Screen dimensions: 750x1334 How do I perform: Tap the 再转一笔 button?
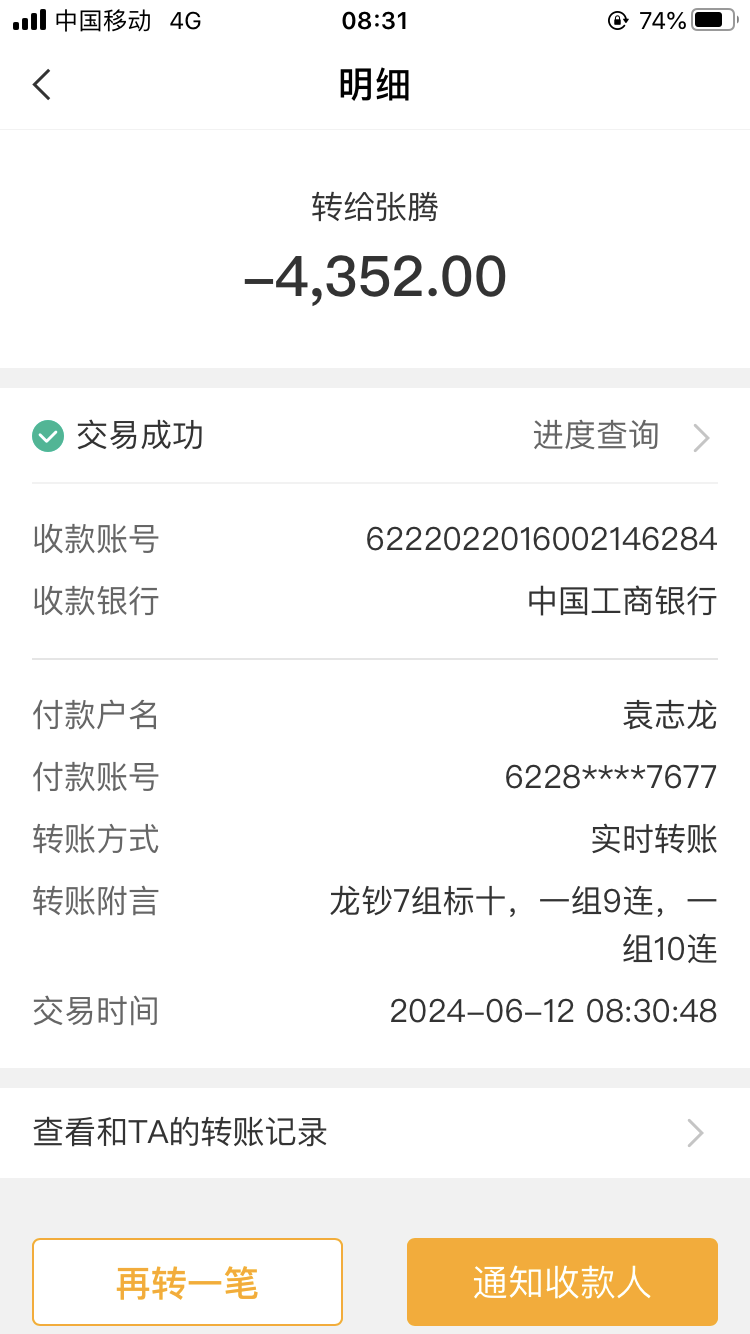coord(187,1282)
